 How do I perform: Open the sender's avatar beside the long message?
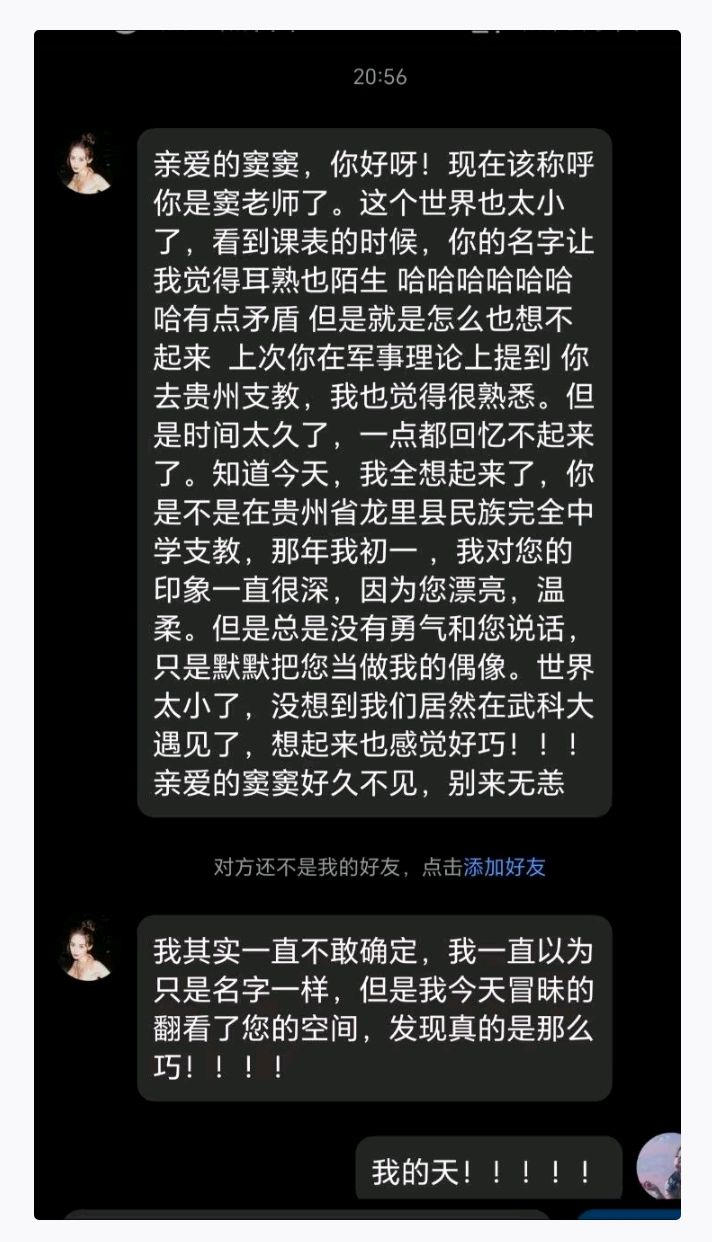pyautogui.click(x=87, y=161)
